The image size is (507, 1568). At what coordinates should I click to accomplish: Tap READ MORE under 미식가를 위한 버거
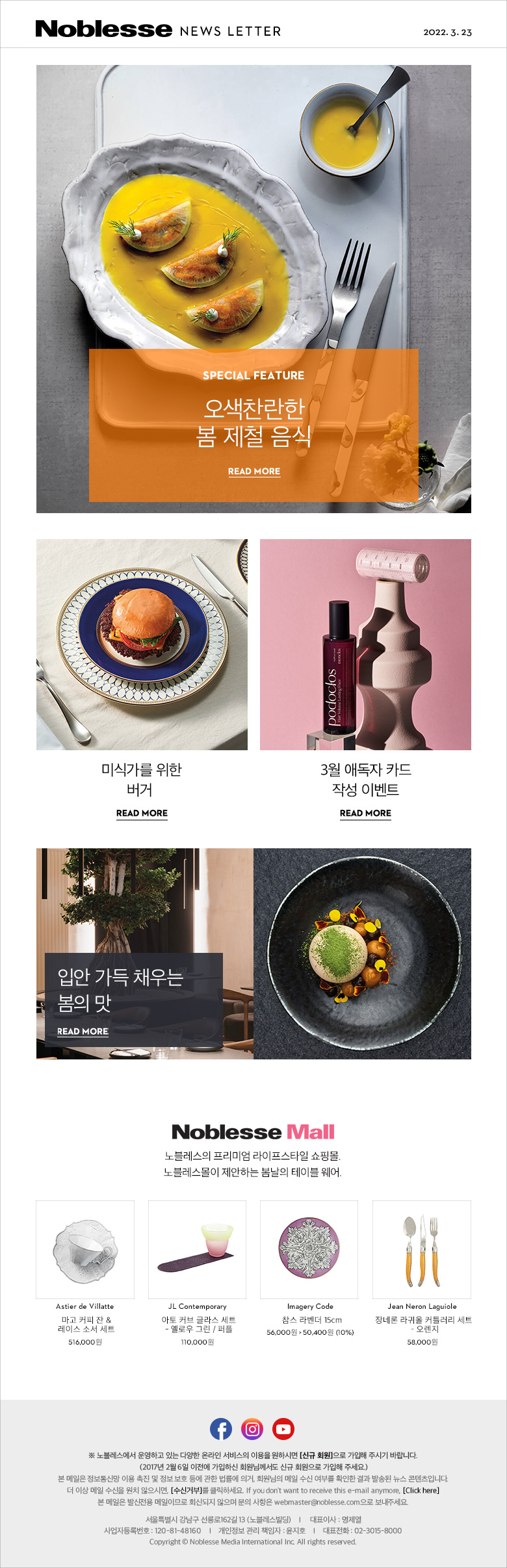[142, 813]
